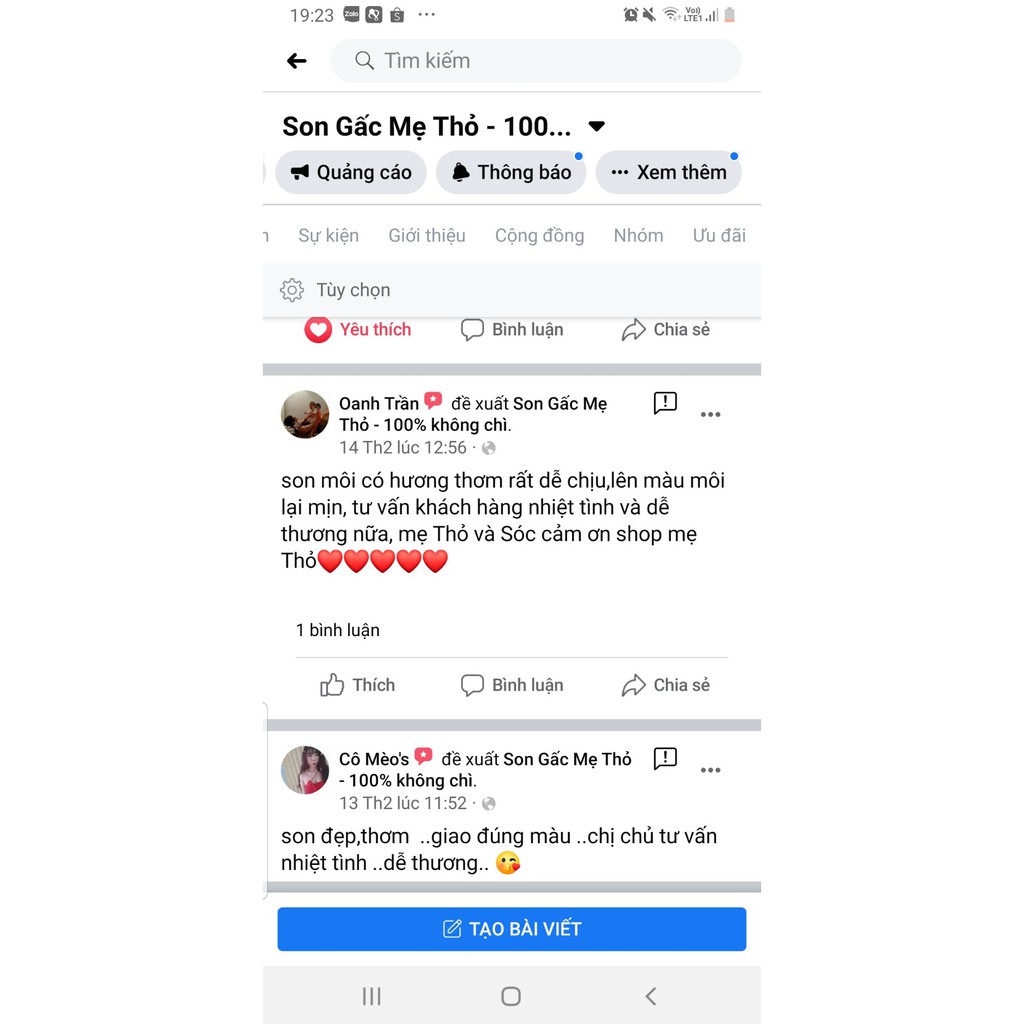
Task: View 1 bình luận on Oanh Trần's post
Action: 338,630
